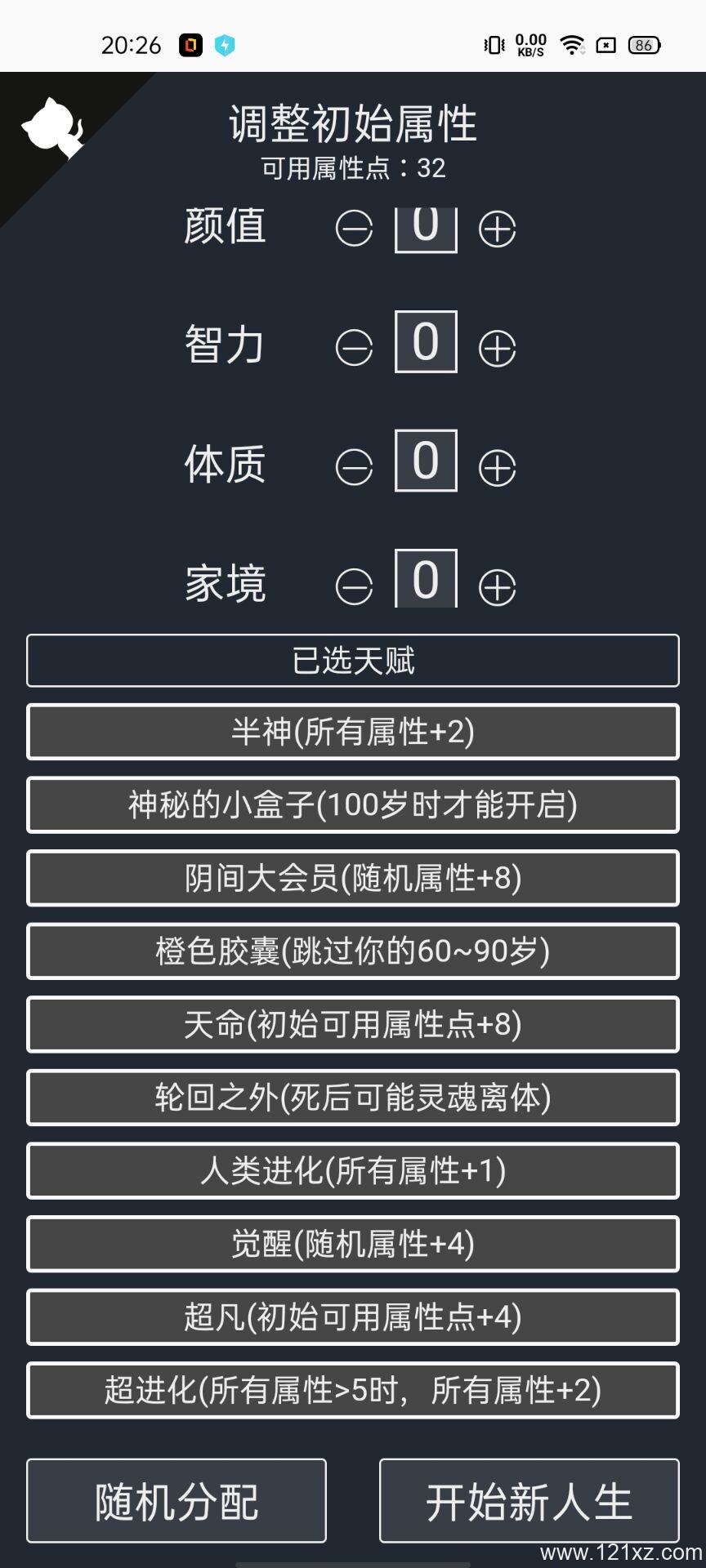Add one point to 智力
Image resolution: width=706 pixels, height=1568 pixels.
coord(497,350)
